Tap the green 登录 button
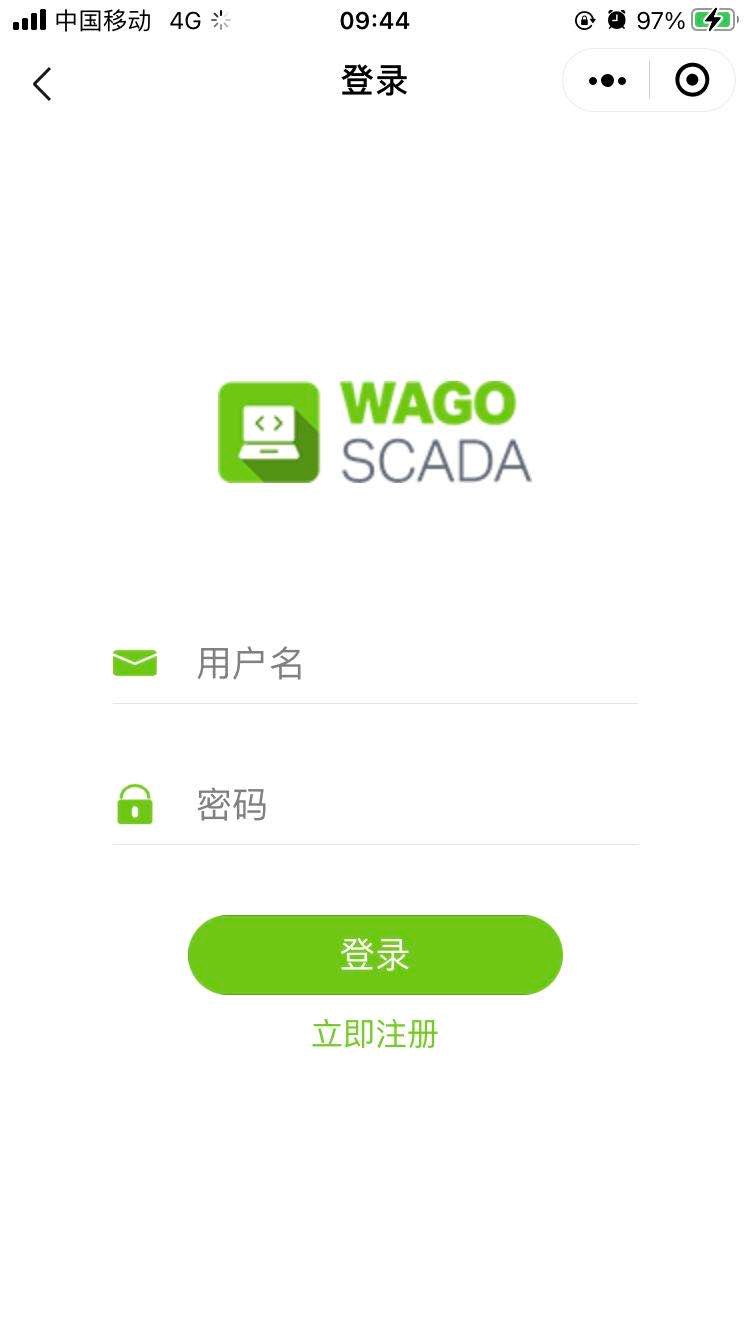This screenshot has height=1334, width=750. click(375, 955)
